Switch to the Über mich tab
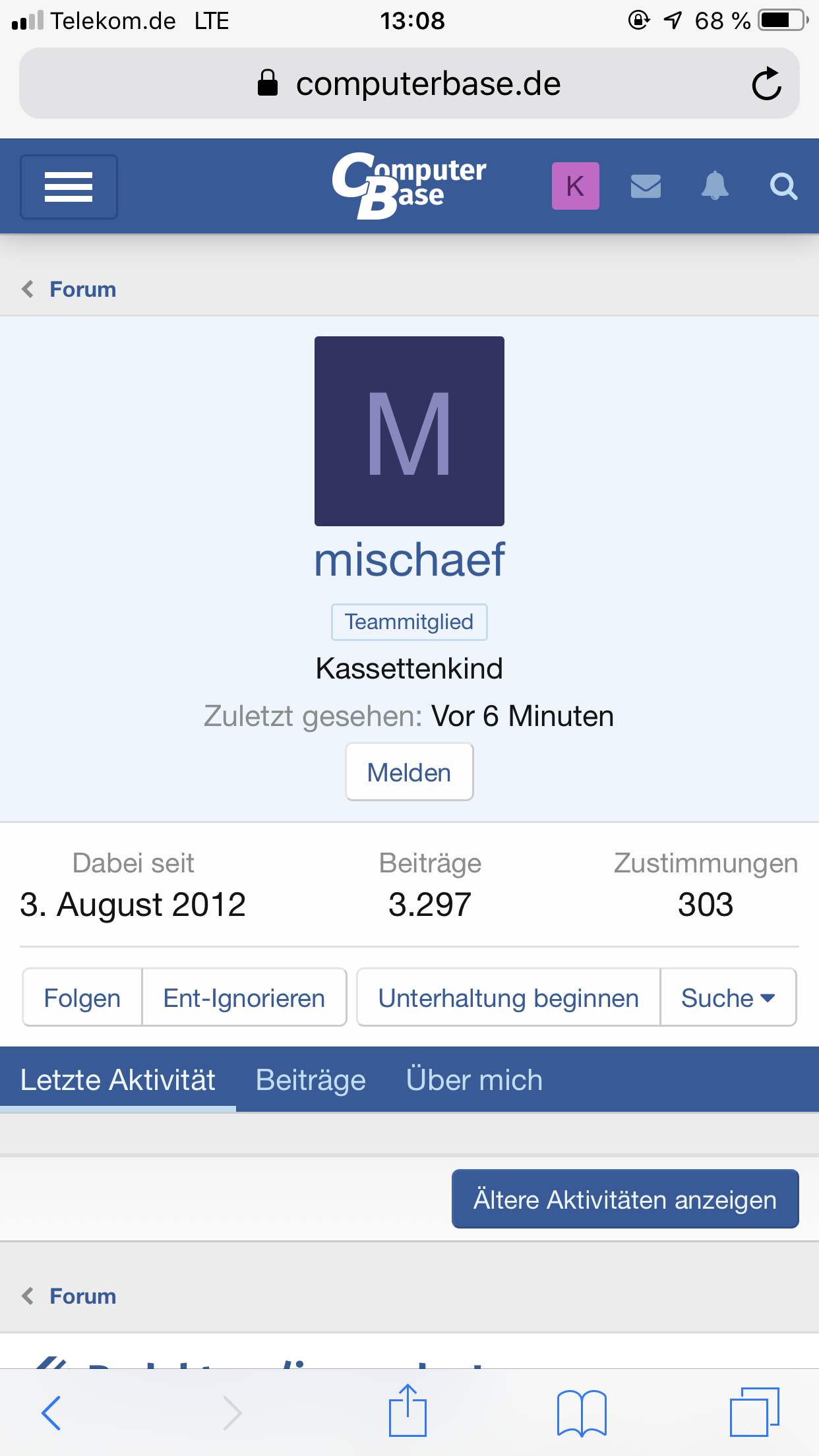This screenshot has height=1456, width=819. [474, 1080]
